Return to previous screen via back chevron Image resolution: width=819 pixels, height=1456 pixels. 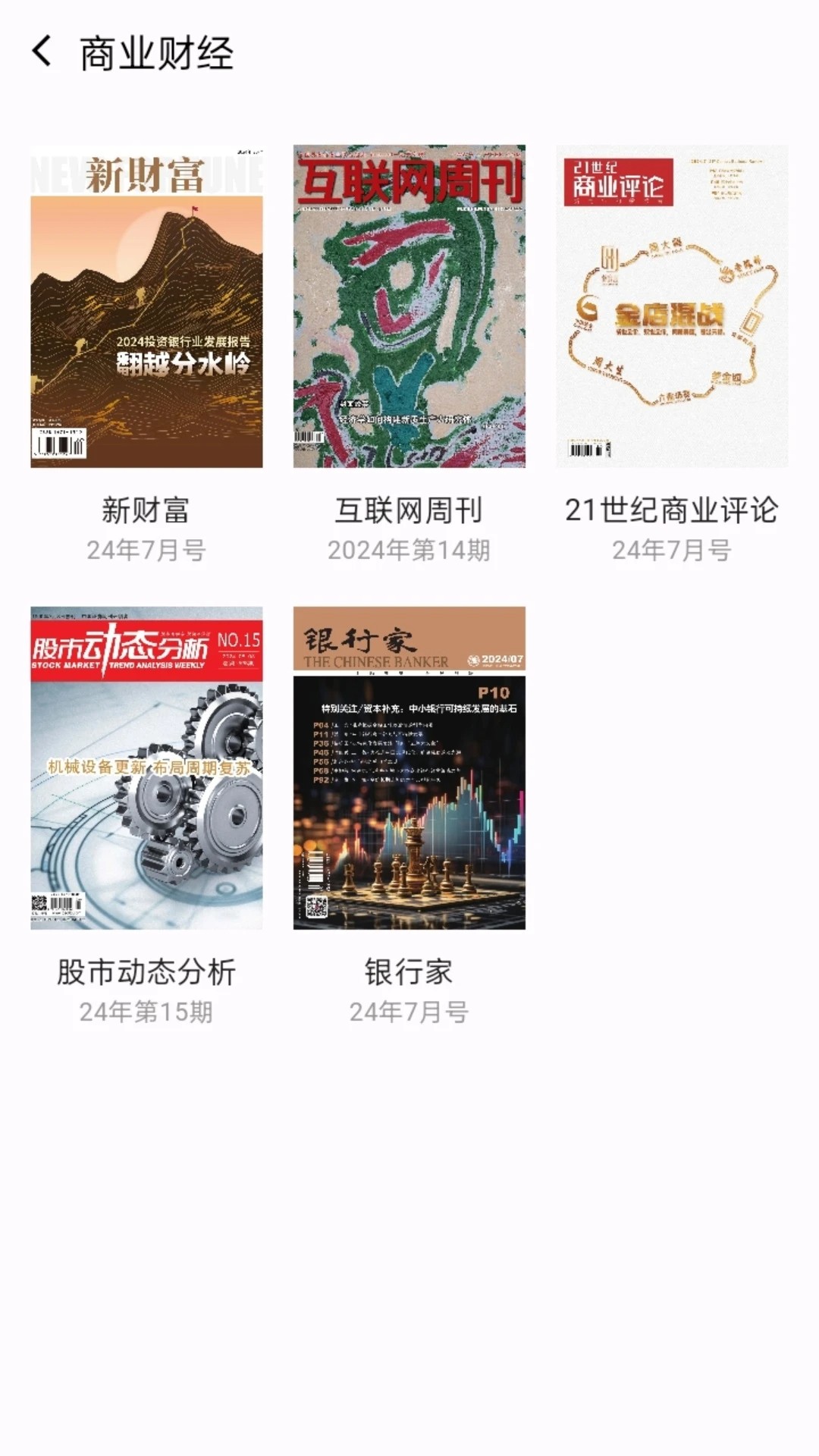coord(42,52)
